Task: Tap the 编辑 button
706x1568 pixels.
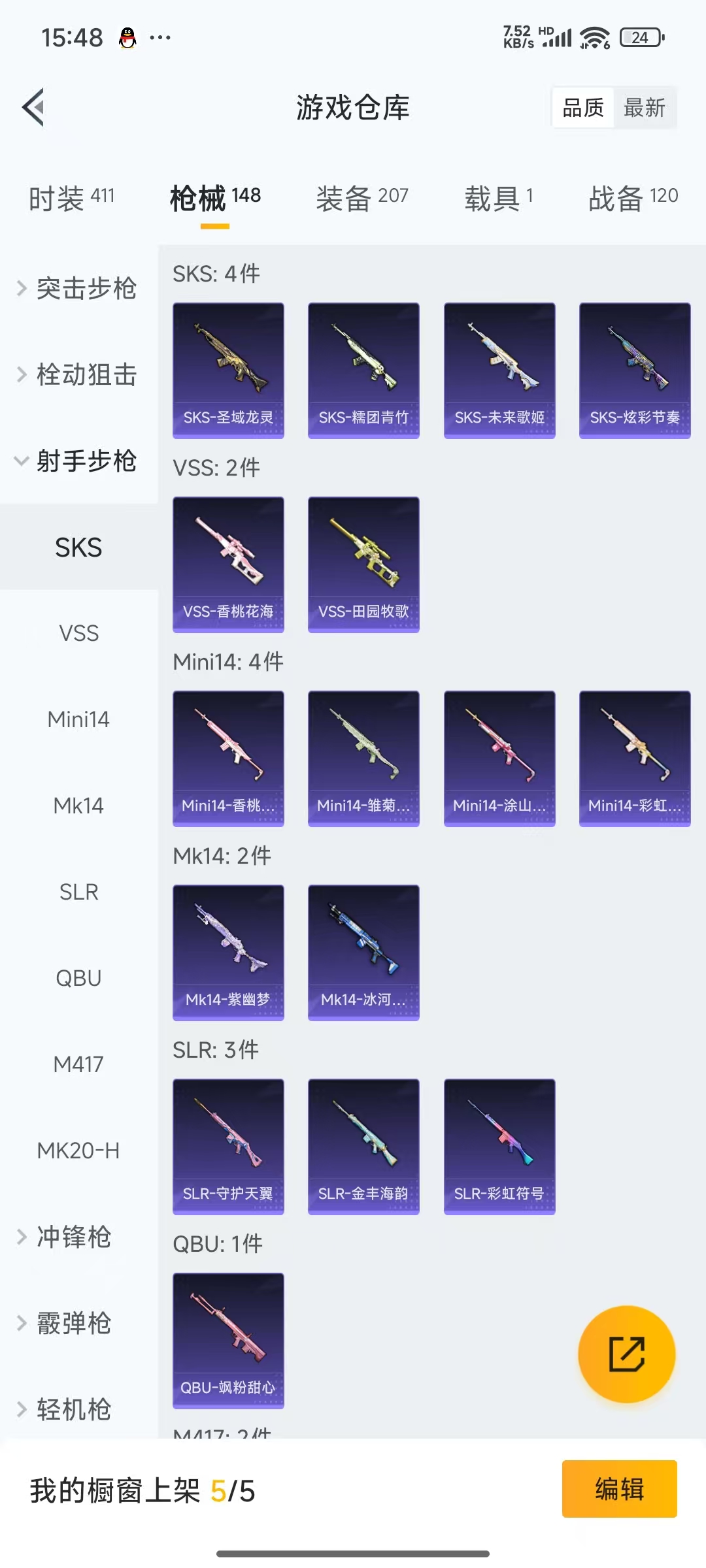Action: 619,1489
